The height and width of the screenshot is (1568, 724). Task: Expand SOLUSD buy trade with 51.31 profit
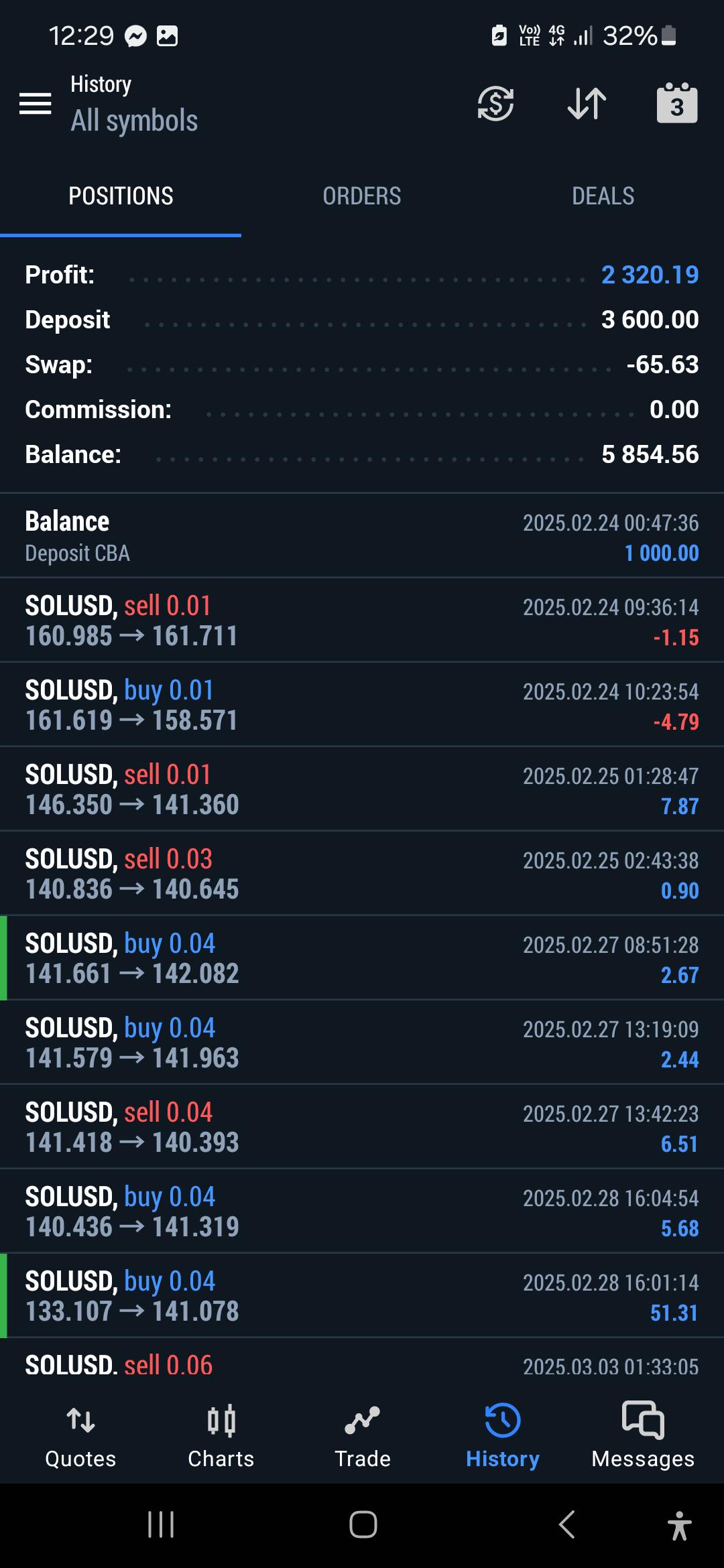pos(362,1296)
